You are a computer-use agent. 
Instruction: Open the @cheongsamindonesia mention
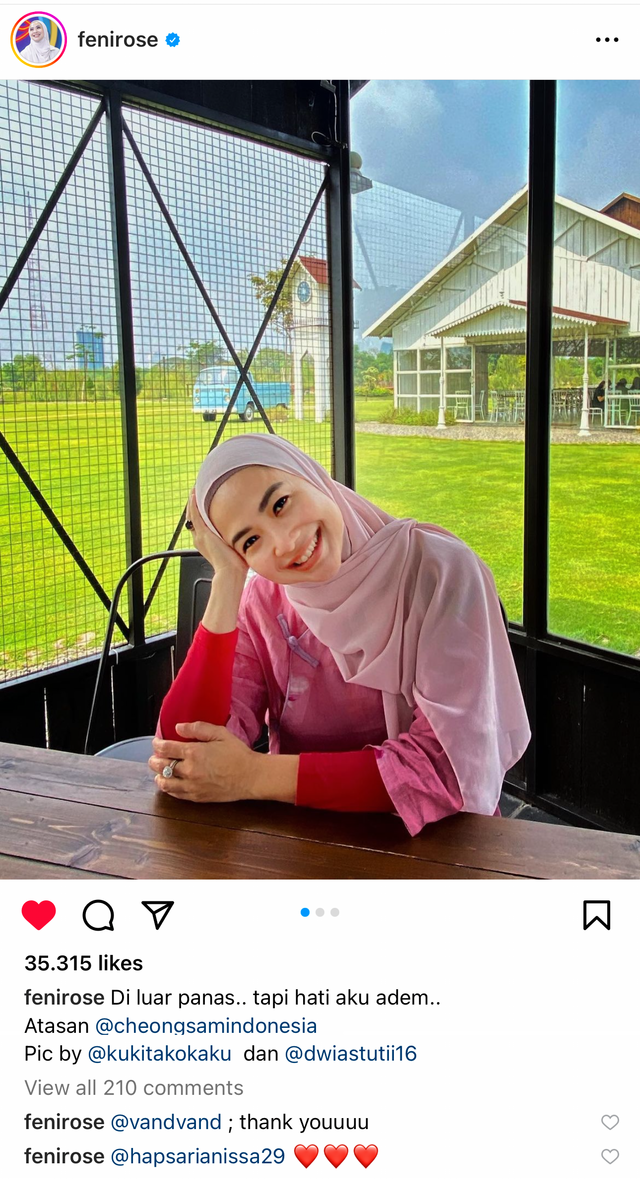[206, 1025]
